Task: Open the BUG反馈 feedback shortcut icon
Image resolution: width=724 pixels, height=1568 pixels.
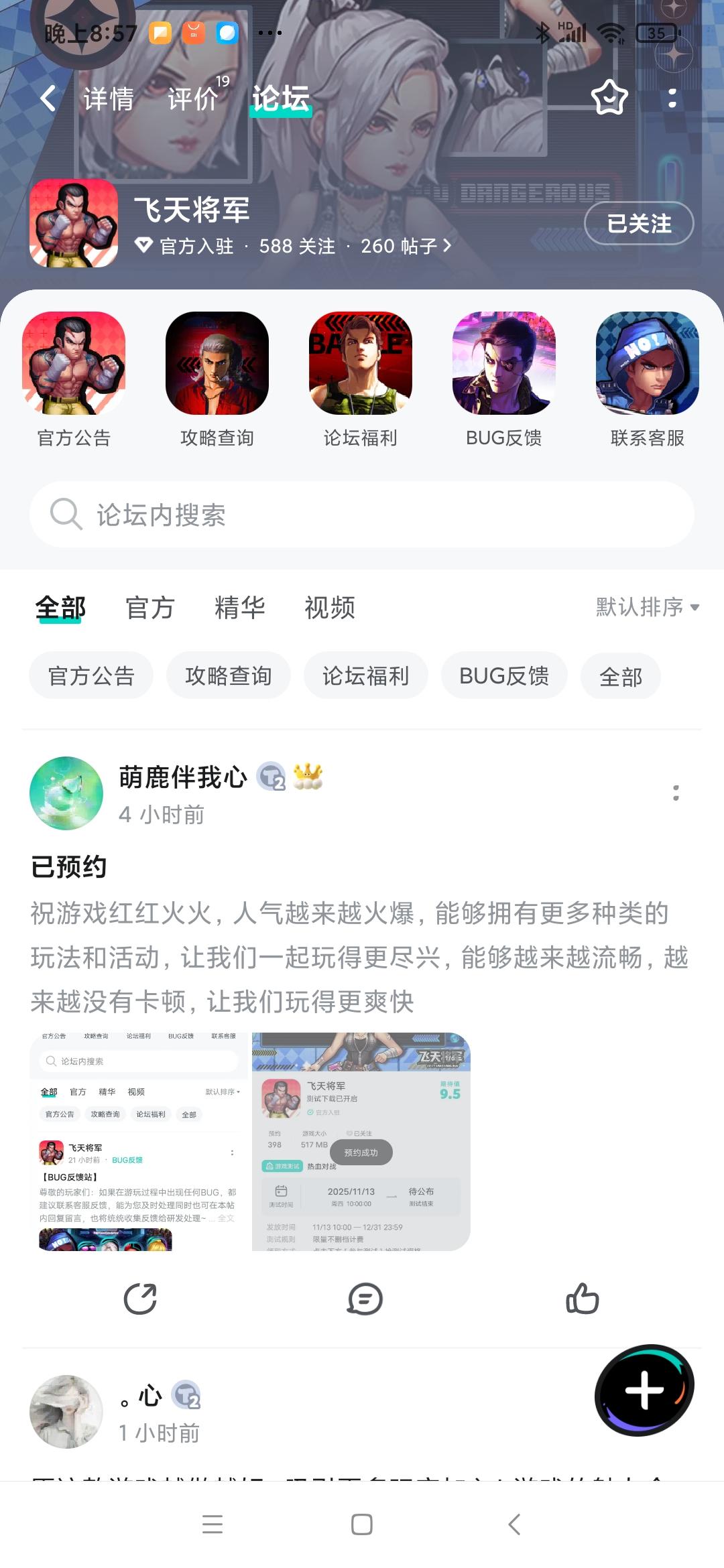Action: coord(503,366)
